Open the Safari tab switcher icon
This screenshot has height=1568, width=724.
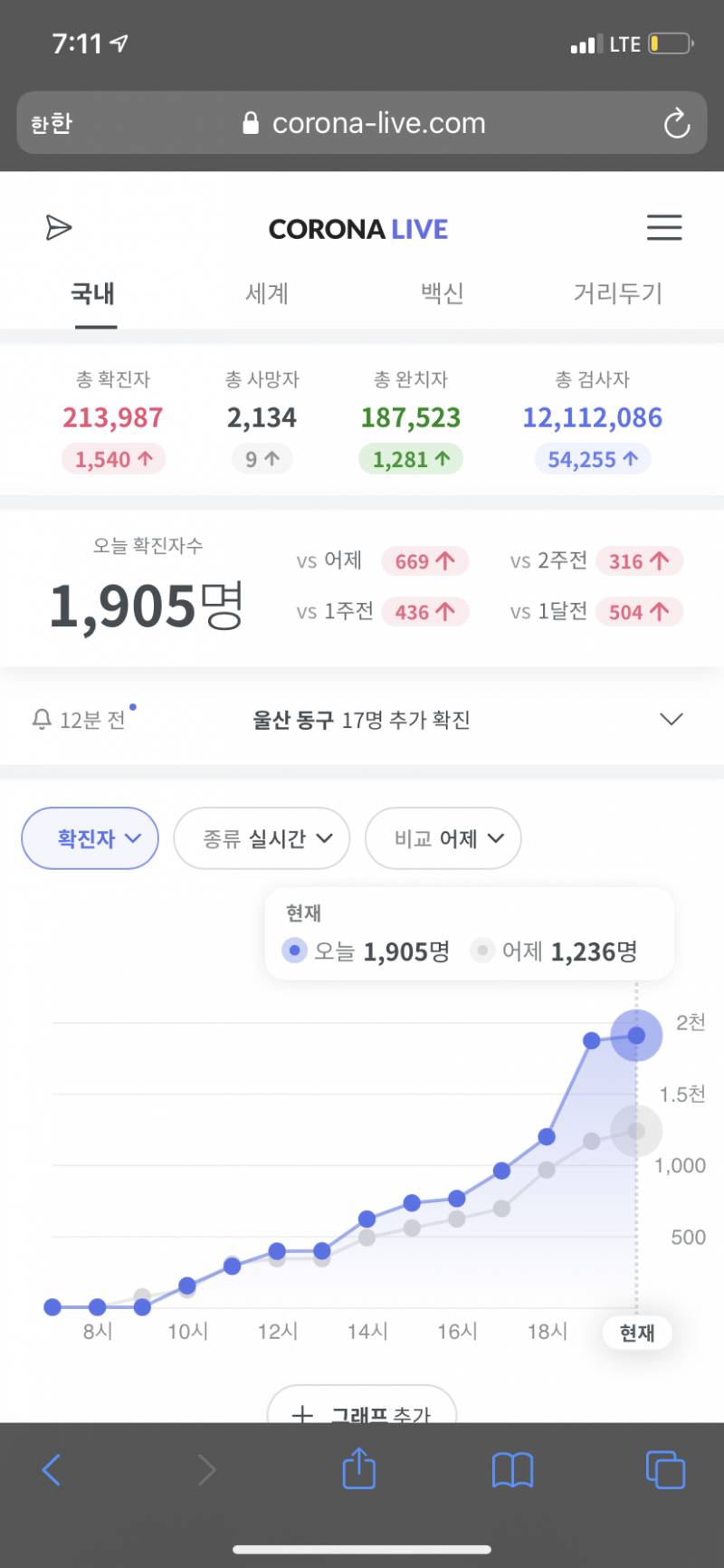666,1468
